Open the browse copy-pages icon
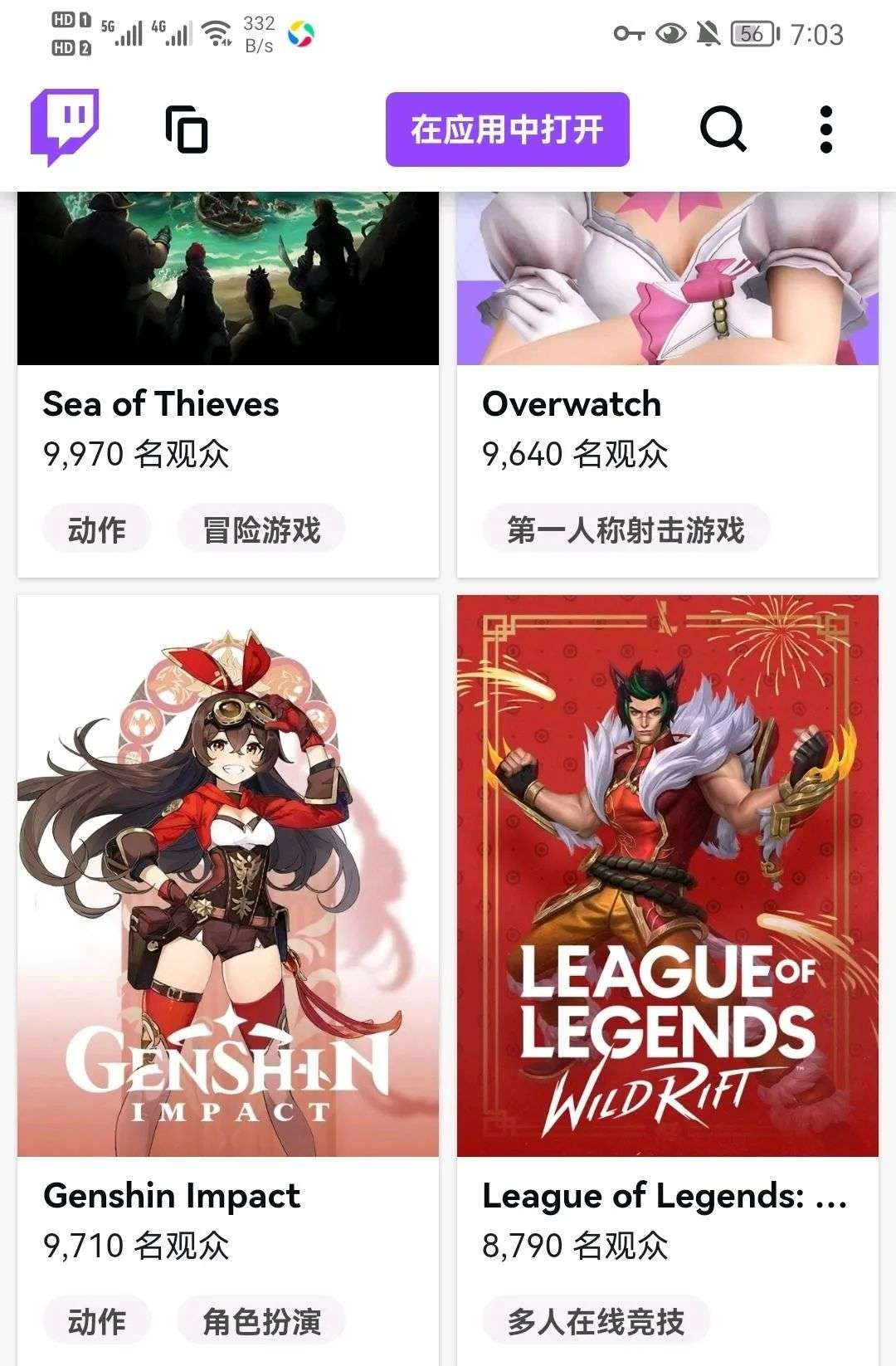 pyautogui.click(x=187, y=129)
